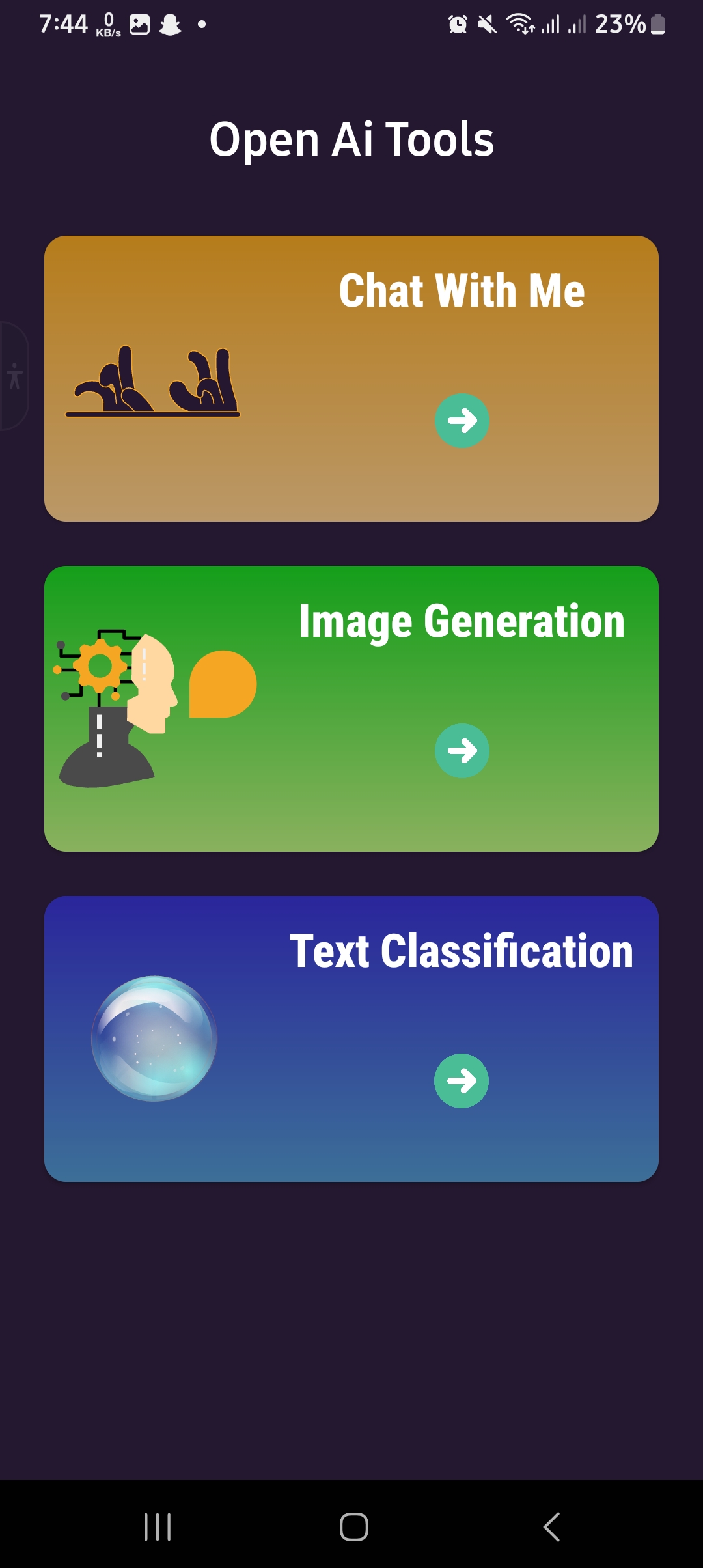The width and height of the screenshot is (703, 1568).
Task: Open the recent apps view
Action: pyautogui.click(x=158, y=1526)
